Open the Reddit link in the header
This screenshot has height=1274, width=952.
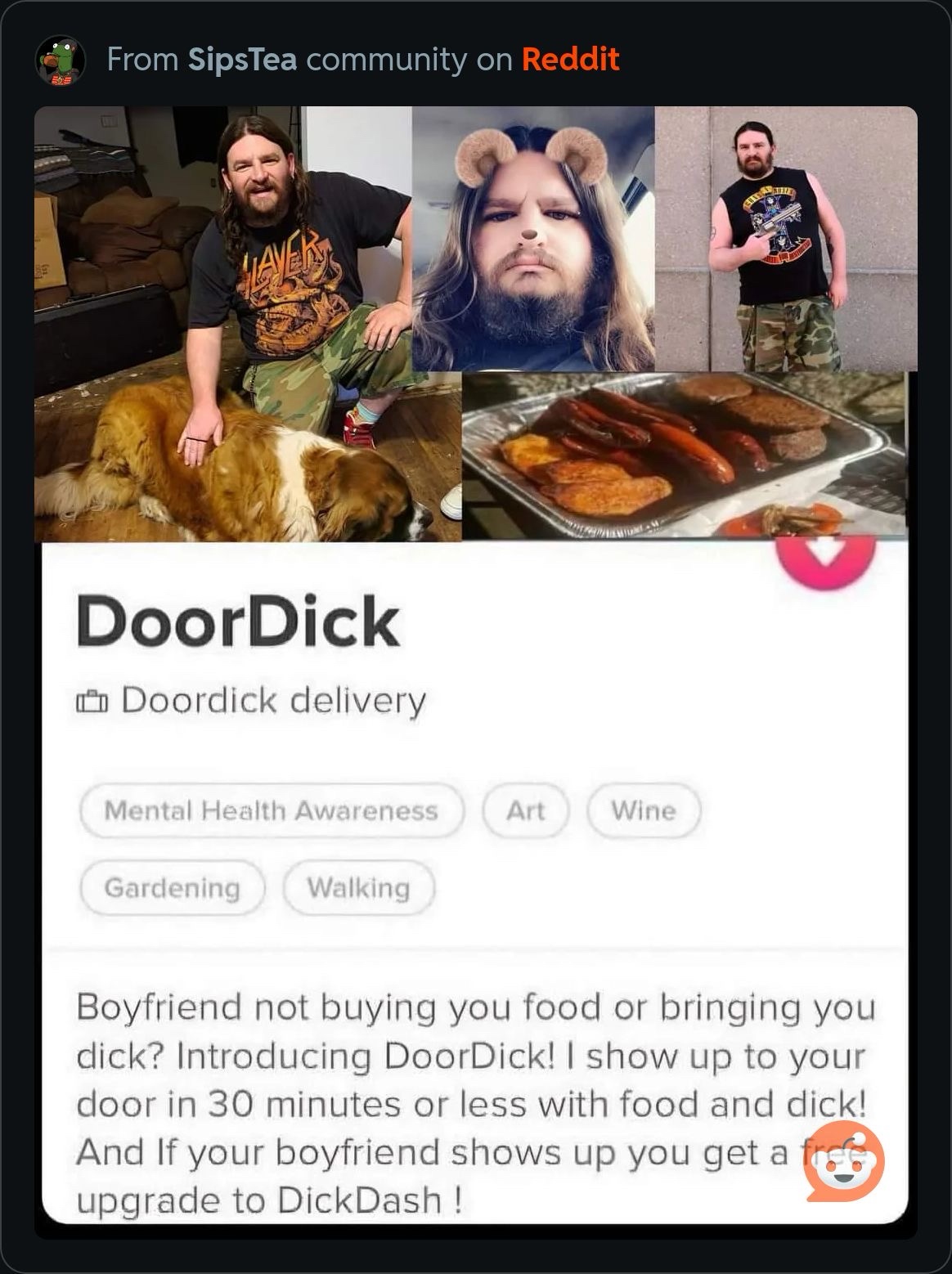[x=570, y=60]
